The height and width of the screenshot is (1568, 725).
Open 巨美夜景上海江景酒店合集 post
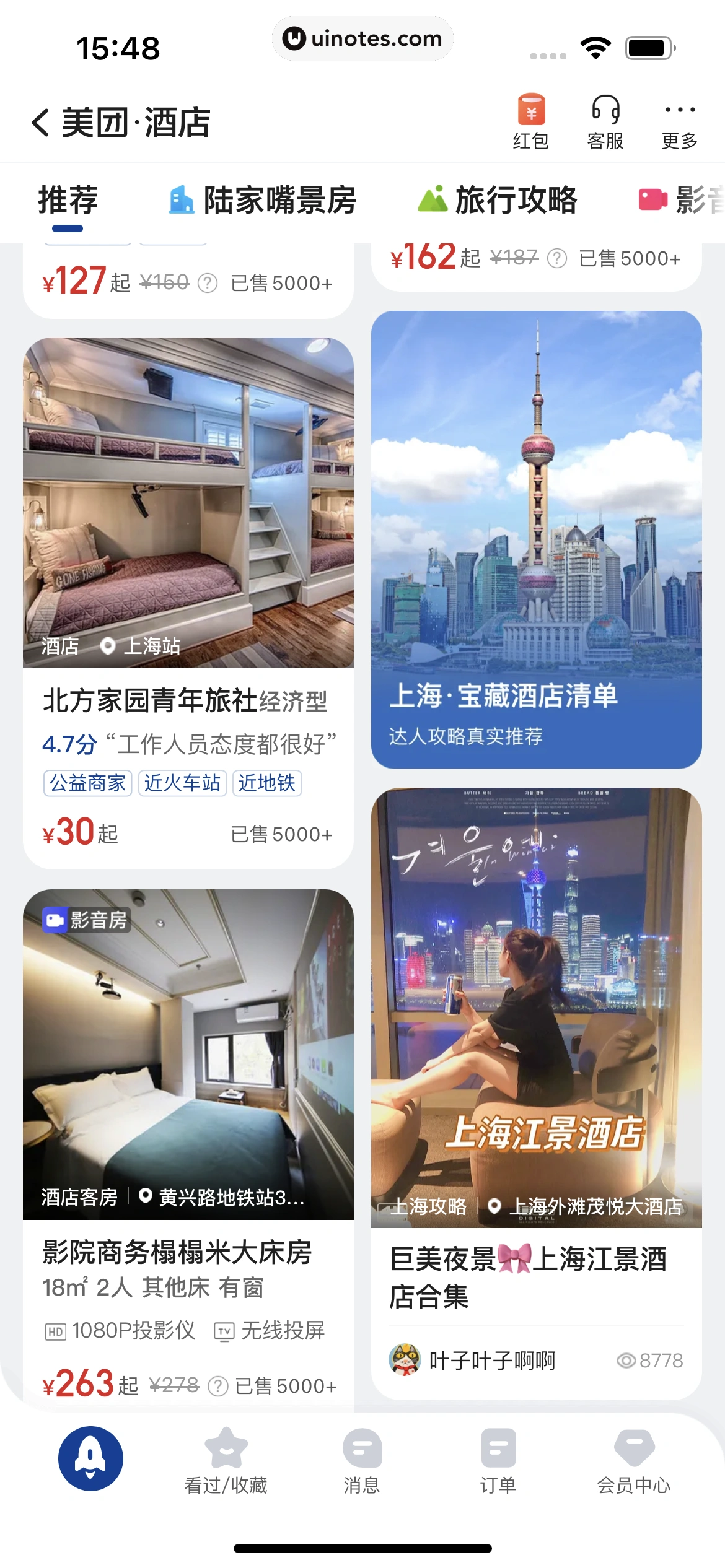536,1276
